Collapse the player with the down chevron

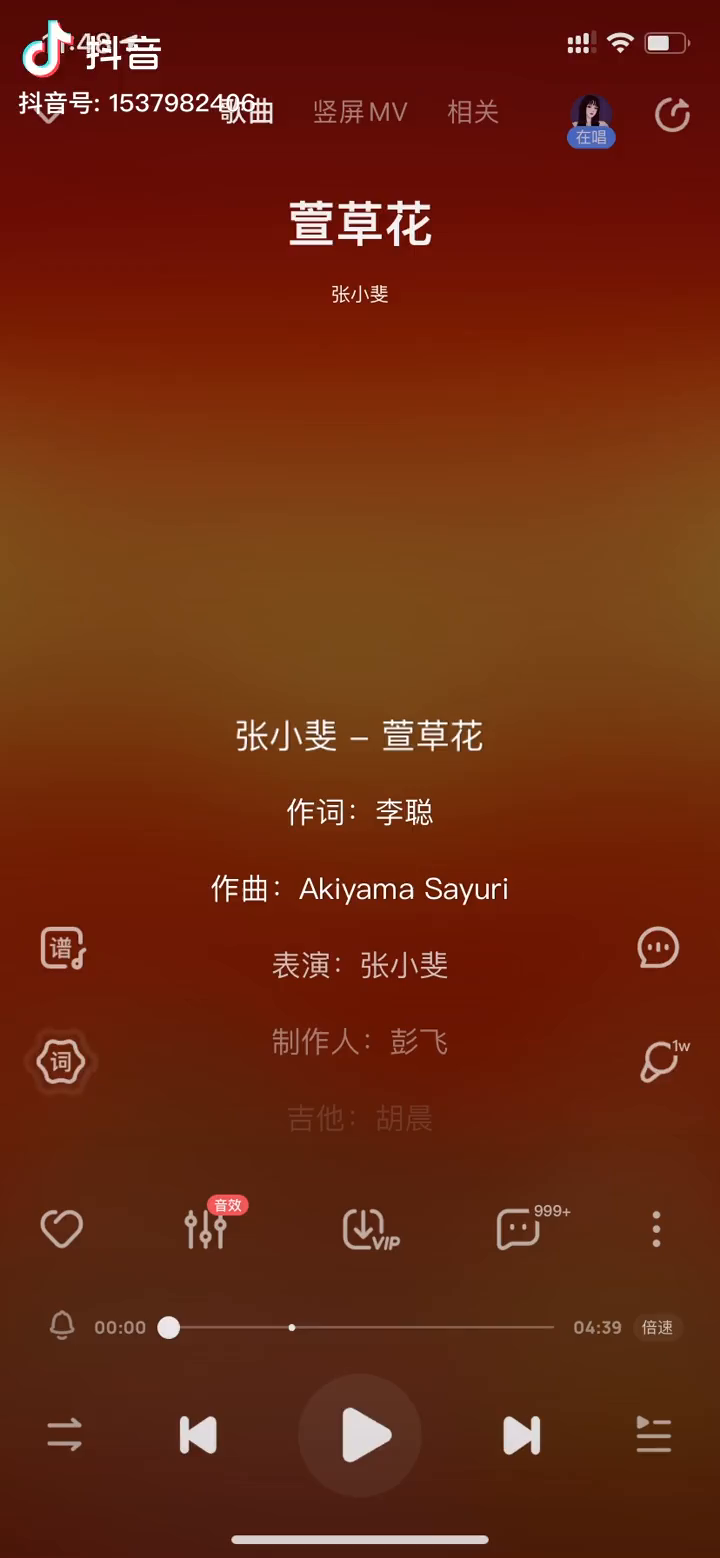[47, 113]
